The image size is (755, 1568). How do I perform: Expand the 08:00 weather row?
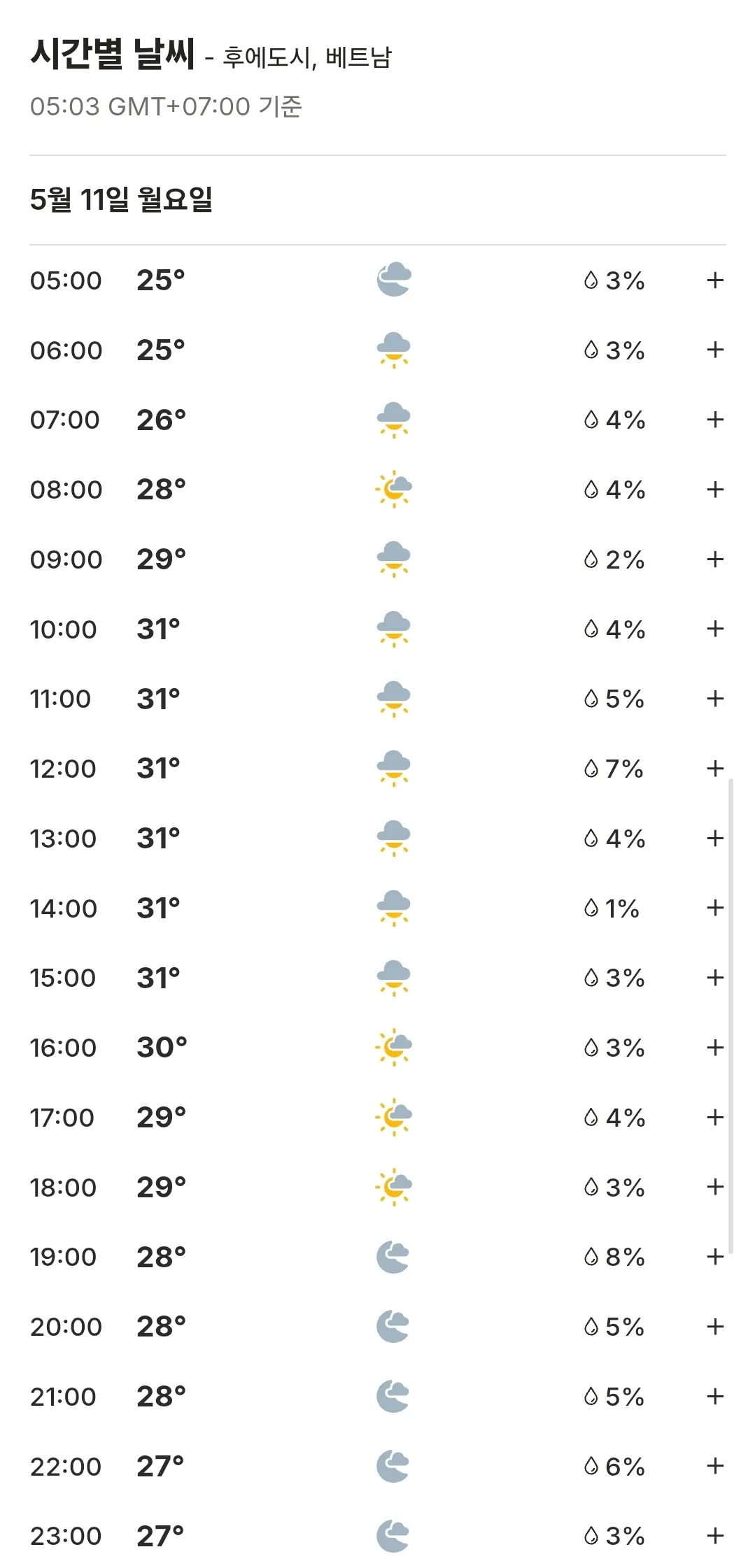coord(714,490)
